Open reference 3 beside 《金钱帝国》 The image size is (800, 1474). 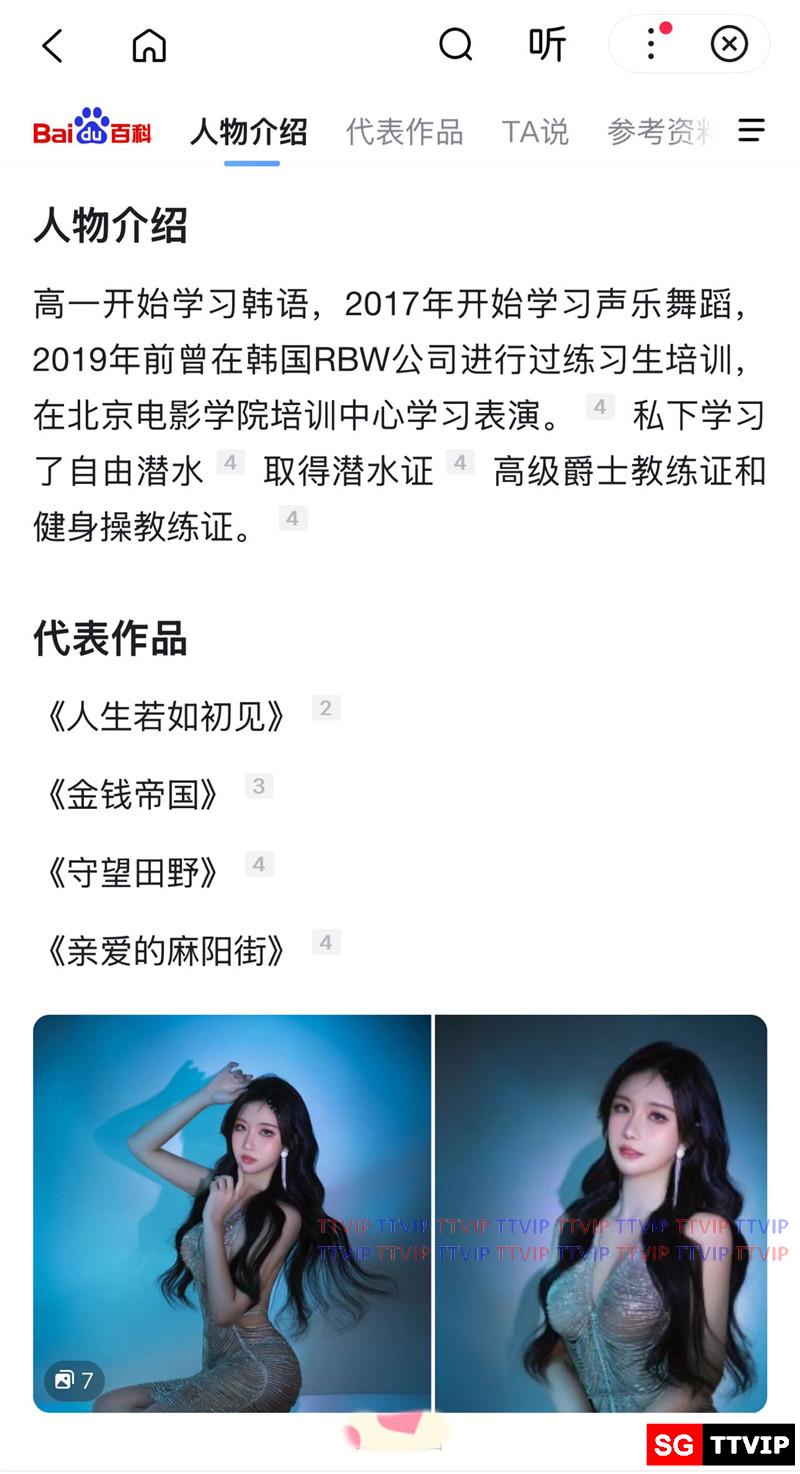coord(259,787)
